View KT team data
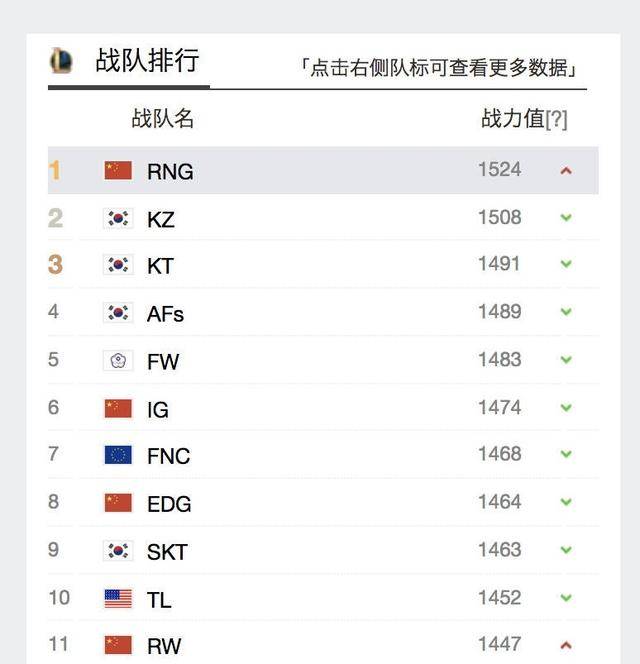Screen dimensions: 640x664 [x=160, y=266]
